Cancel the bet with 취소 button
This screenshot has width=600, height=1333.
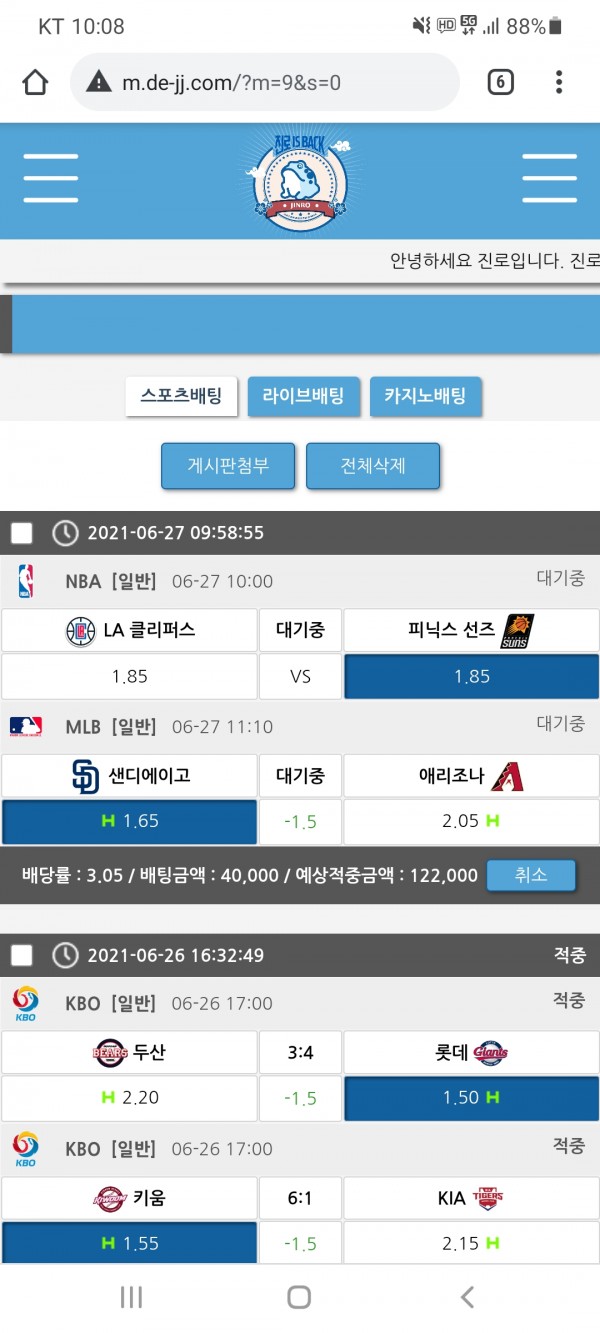point(531,875)
